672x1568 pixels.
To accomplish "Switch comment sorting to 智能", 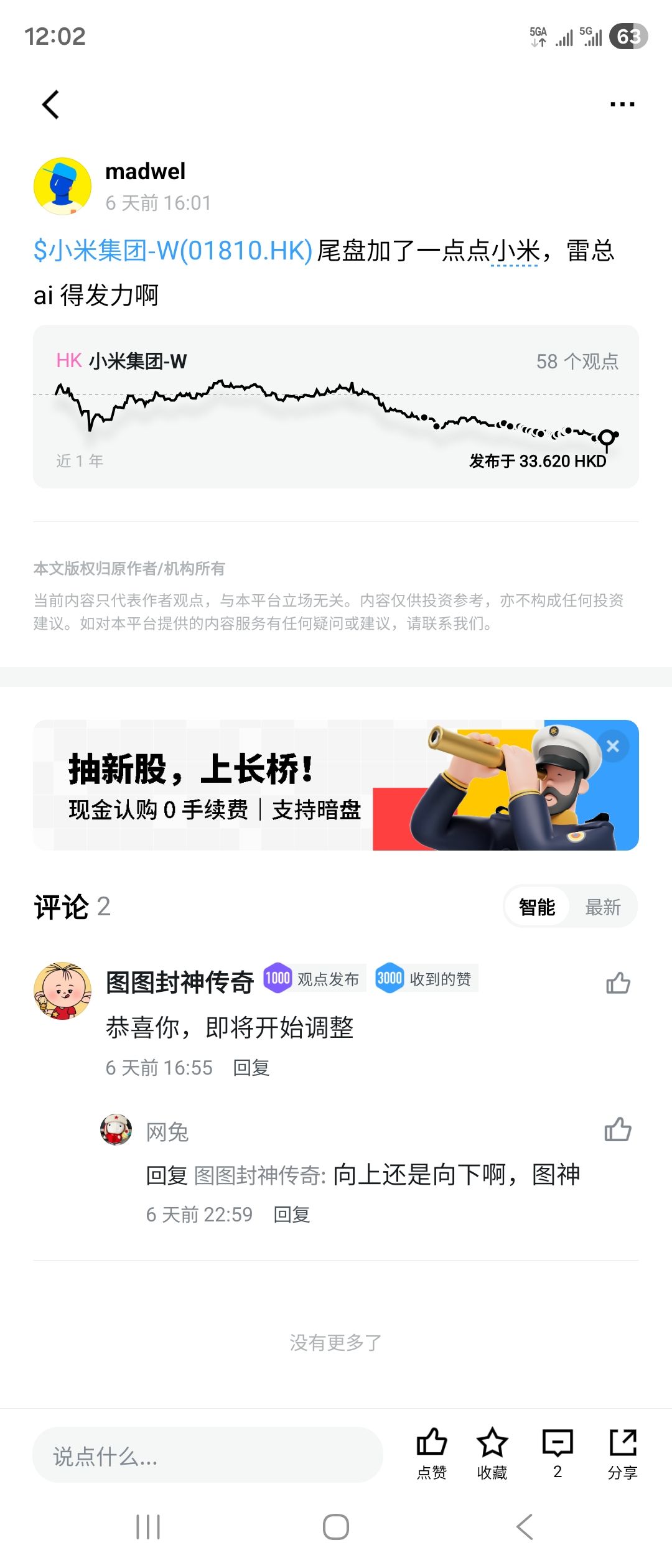I will pos(537,907).
